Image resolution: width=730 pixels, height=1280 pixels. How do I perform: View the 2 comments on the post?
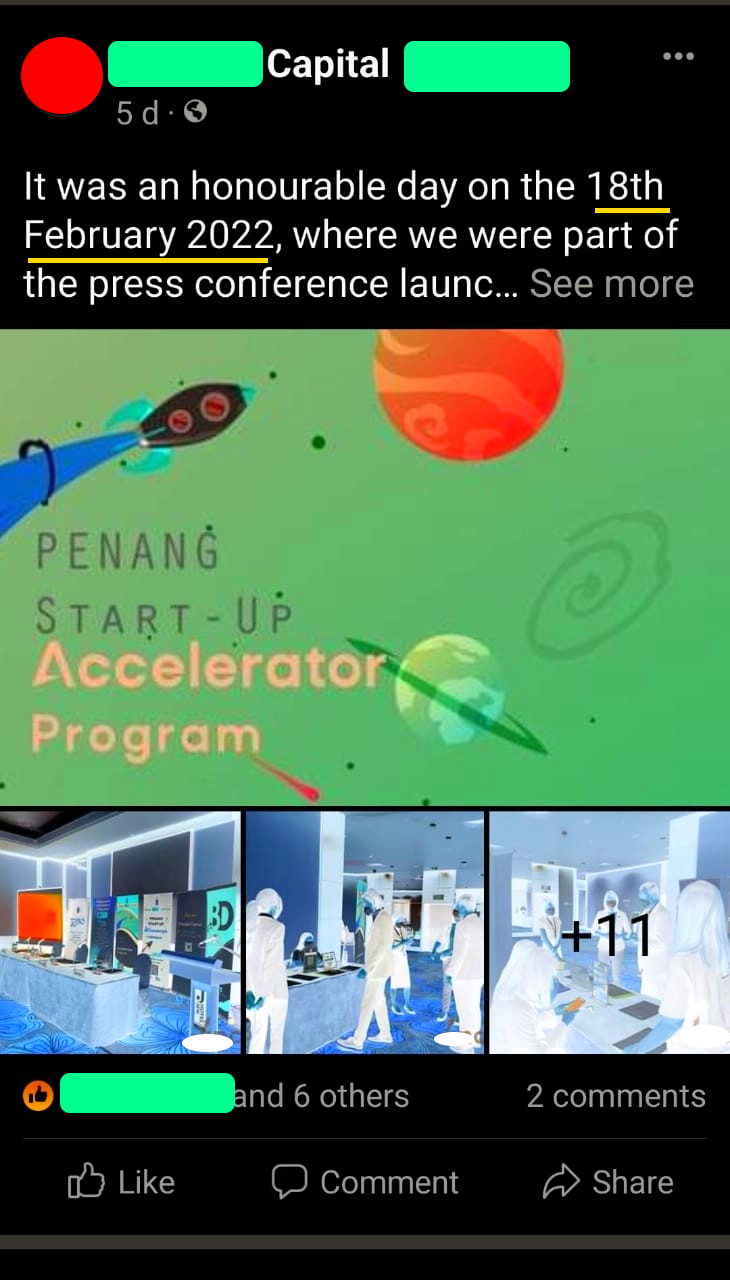click(x=615, y=1096)
